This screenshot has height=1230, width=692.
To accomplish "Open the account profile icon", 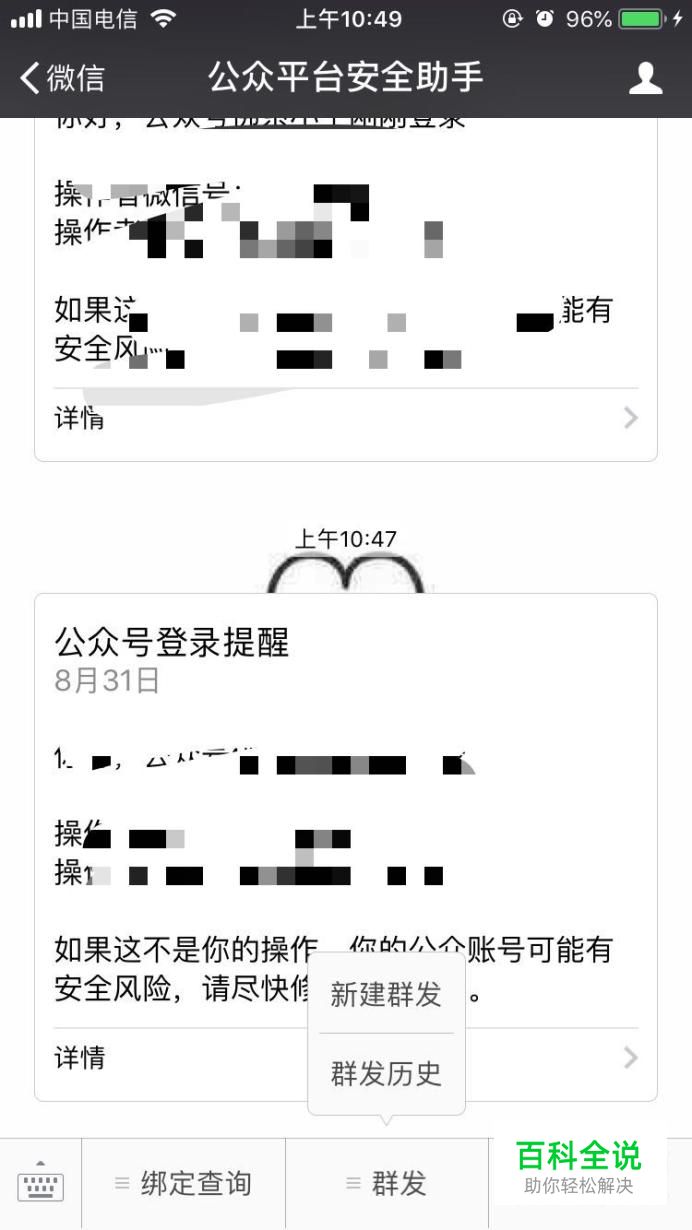I will [645, 78].
